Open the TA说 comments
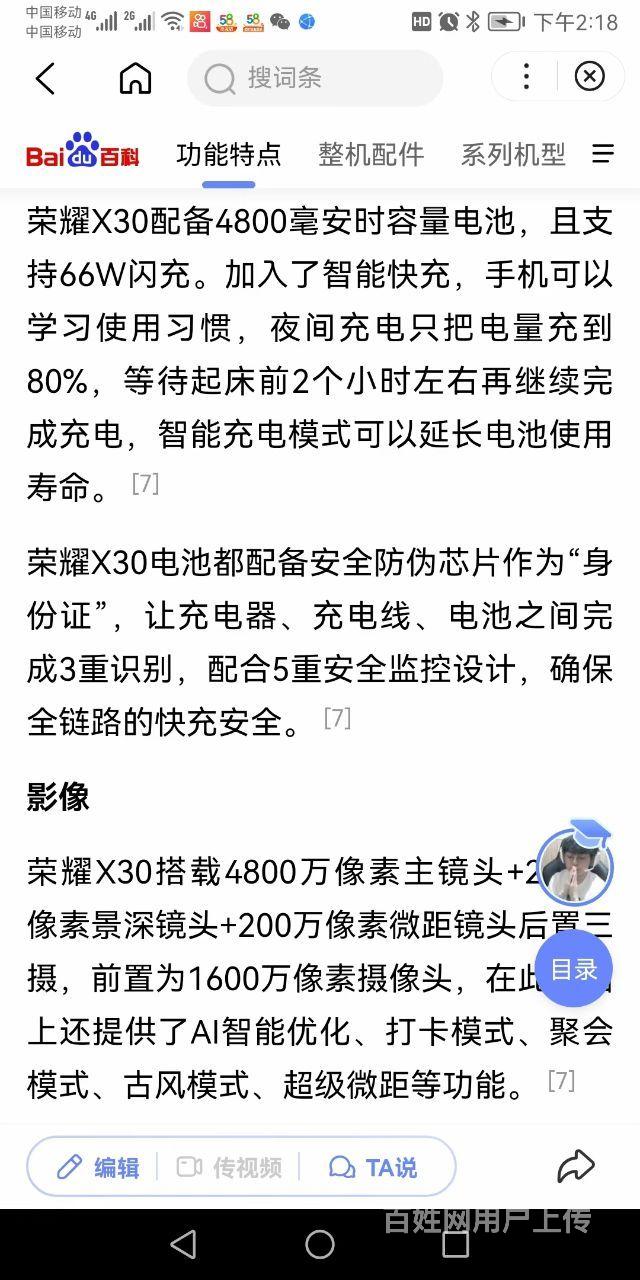 pyautogui.click(x=374, y=1167)
